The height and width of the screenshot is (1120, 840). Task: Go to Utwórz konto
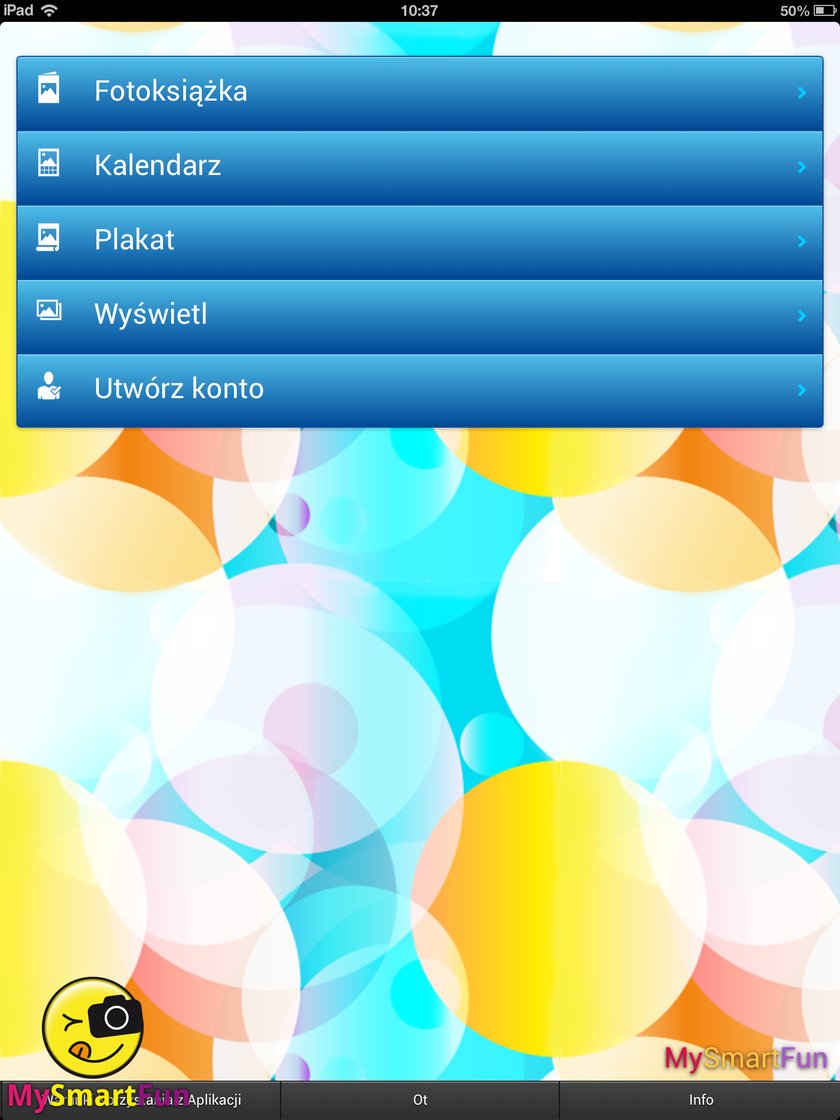420,389
